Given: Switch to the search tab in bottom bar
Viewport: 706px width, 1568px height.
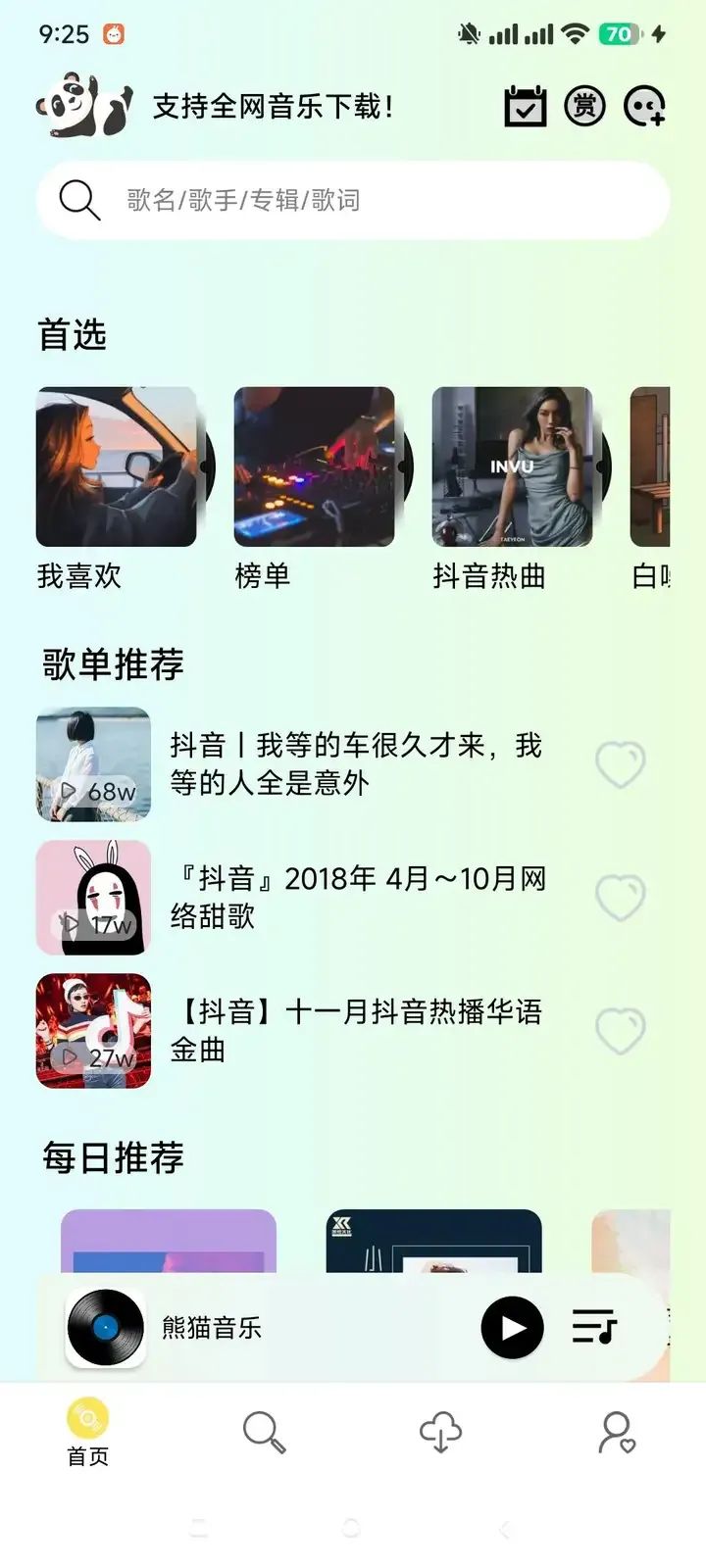Looking at the screenshot, I should tap(264, 1433).
